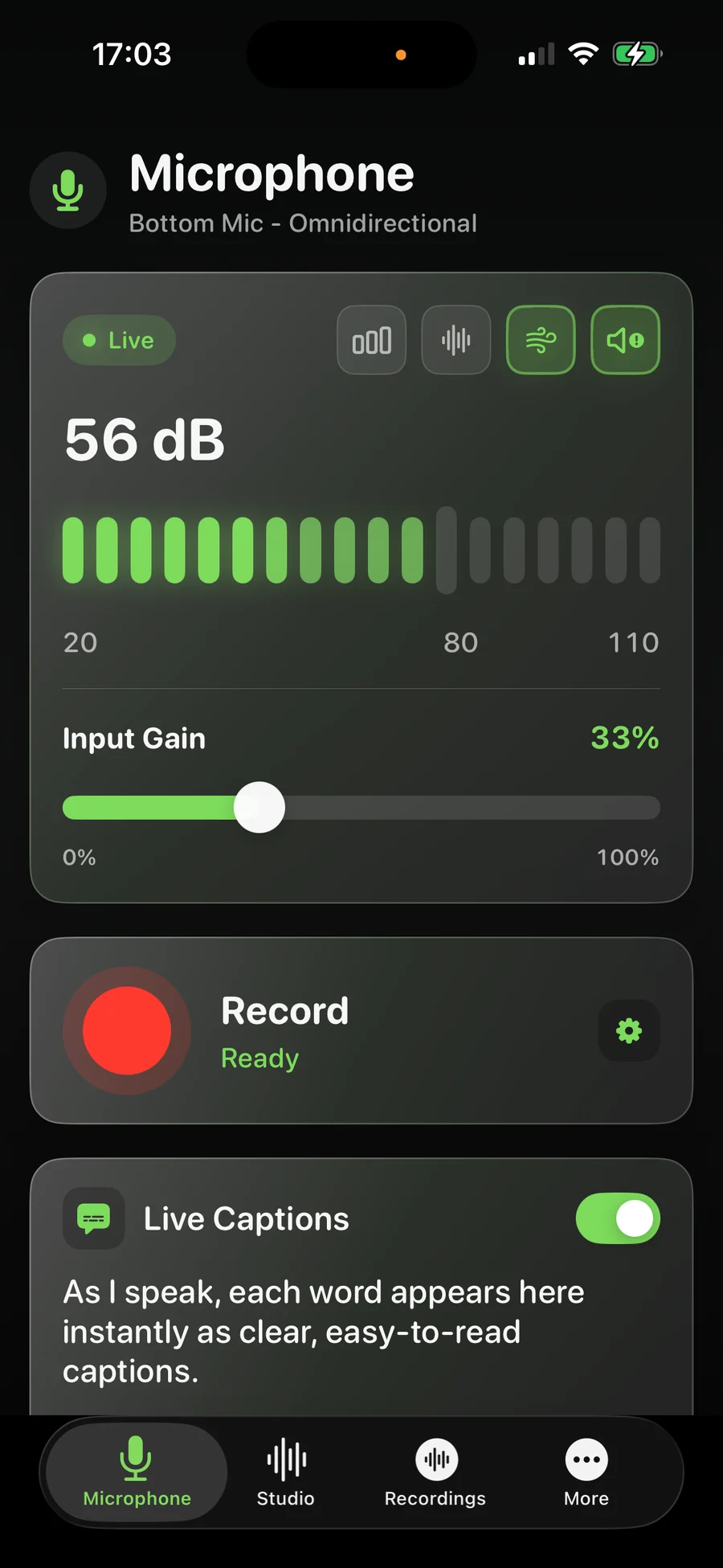
Task: Tap the Input Gain slider handle
Action: coord(259,807)
